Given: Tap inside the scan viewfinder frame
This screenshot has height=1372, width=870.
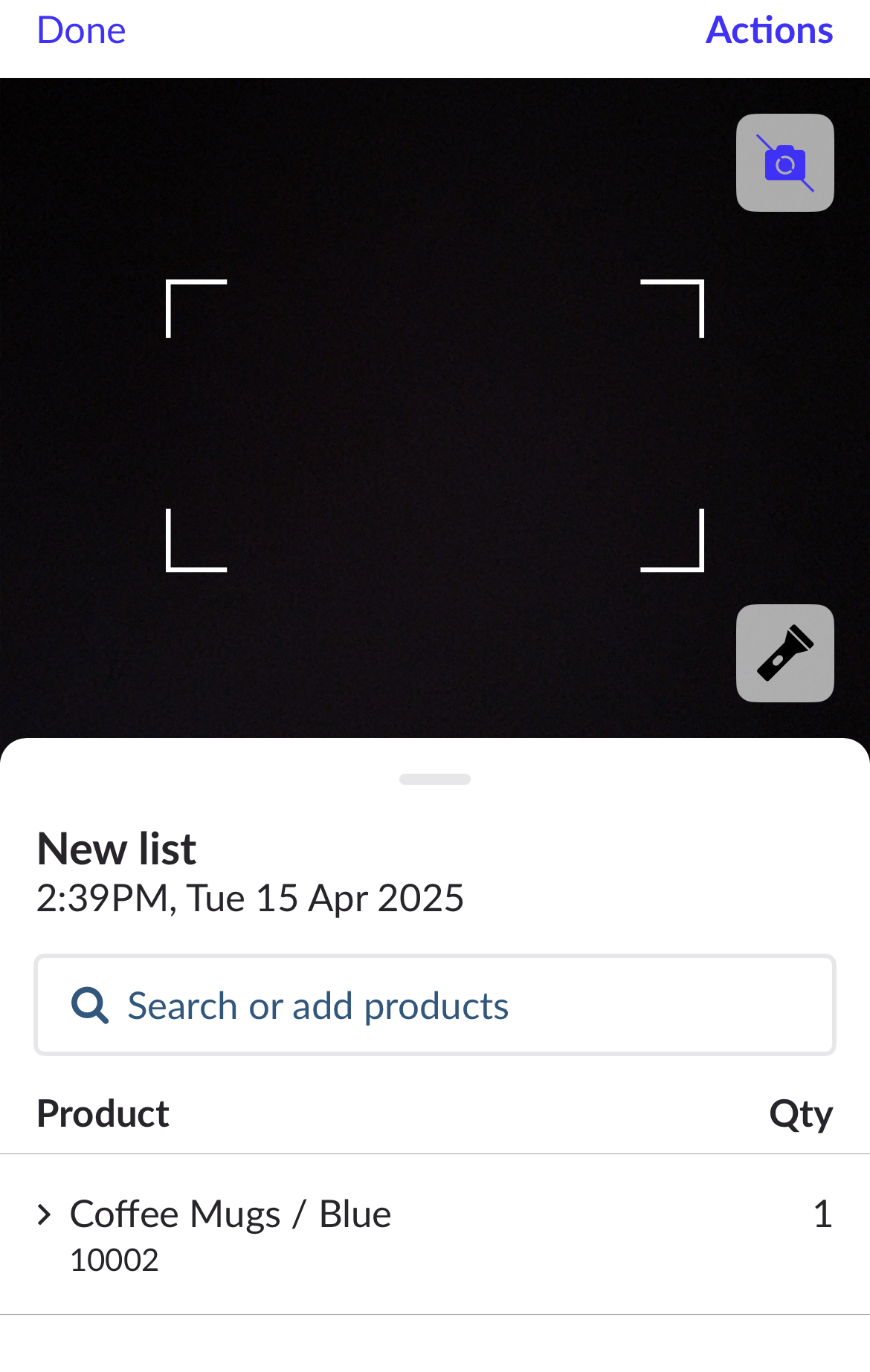Looking at the screenshot, I should tap(435, 424).
